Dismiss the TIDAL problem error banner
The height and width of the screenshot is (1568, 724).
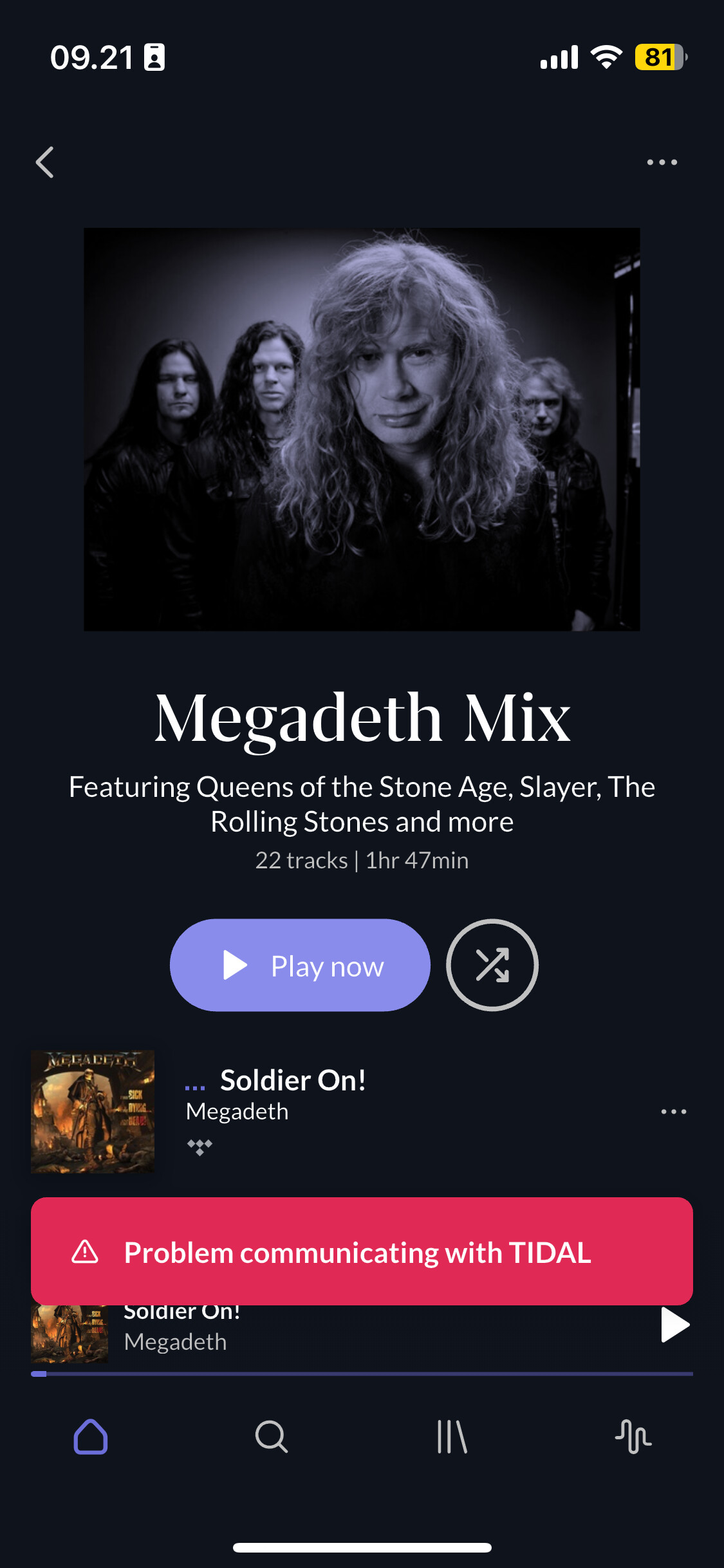362,1252
